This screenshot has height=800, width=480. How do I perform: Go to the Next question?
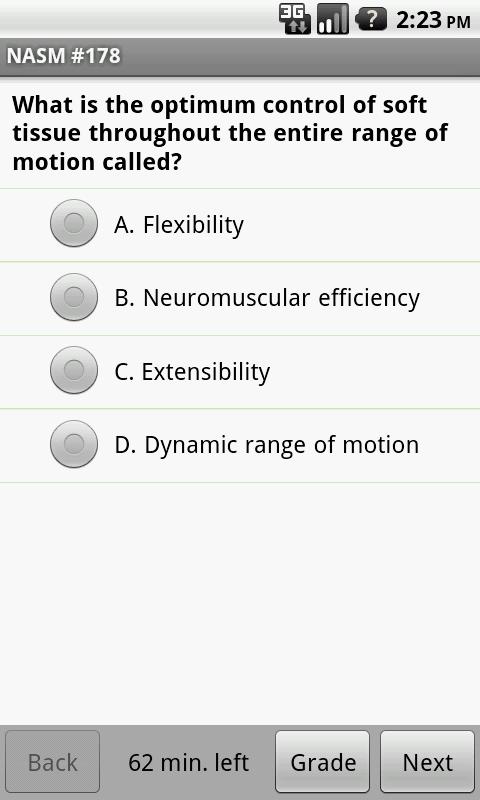[427, 762]
